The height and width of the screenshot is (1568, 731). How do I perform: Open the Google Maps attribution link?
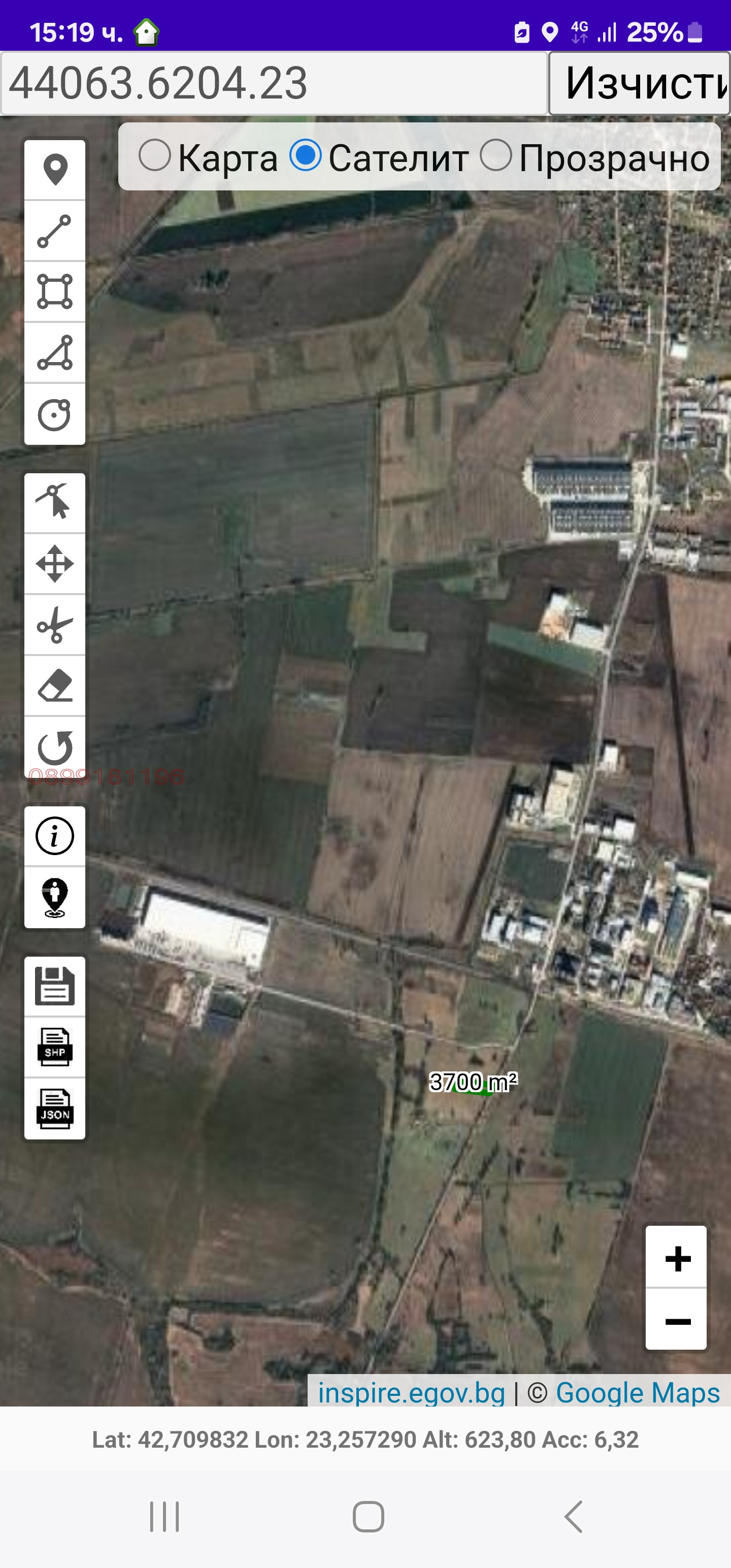pos(637,1393)
